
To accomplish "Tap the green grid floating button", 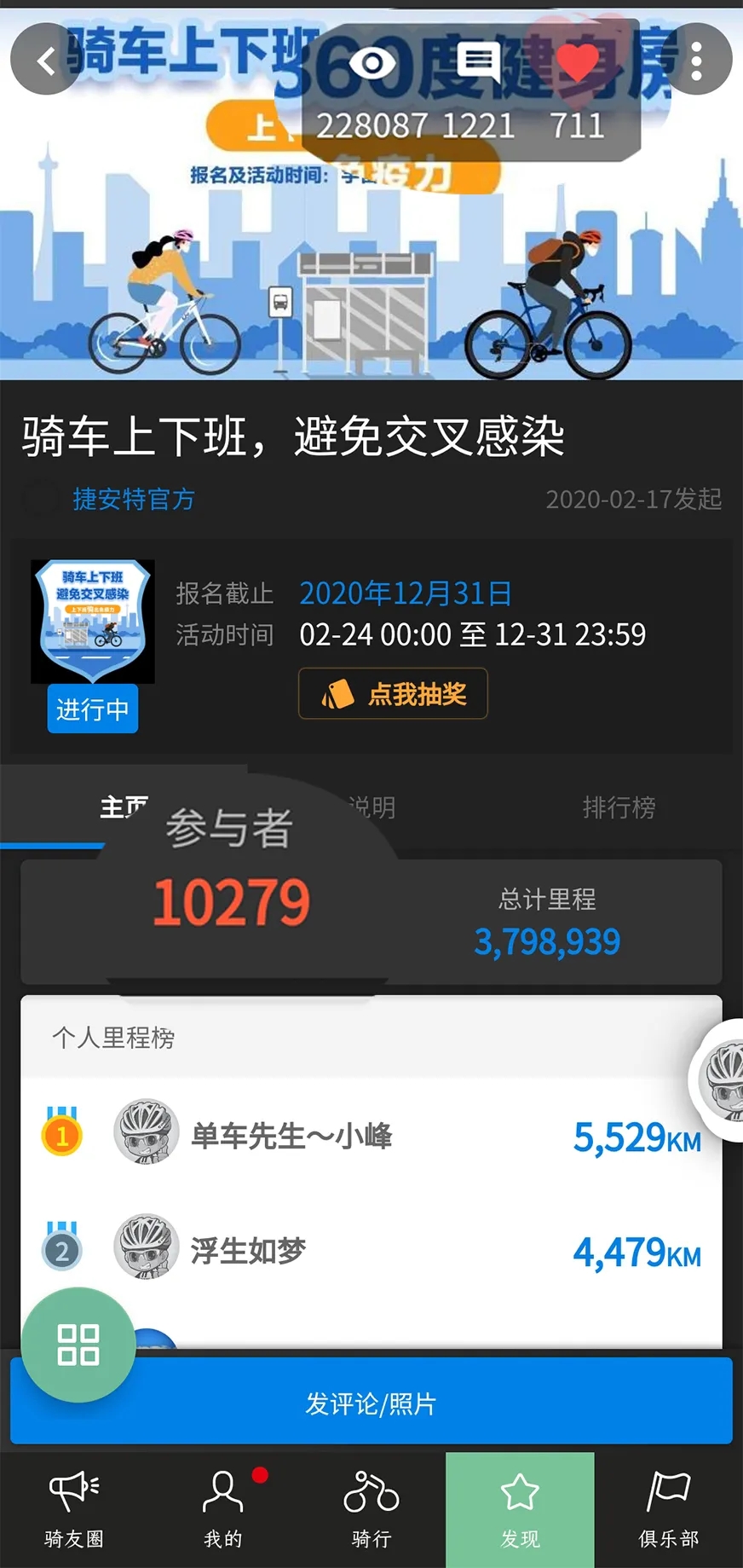I will point(78,1345).
